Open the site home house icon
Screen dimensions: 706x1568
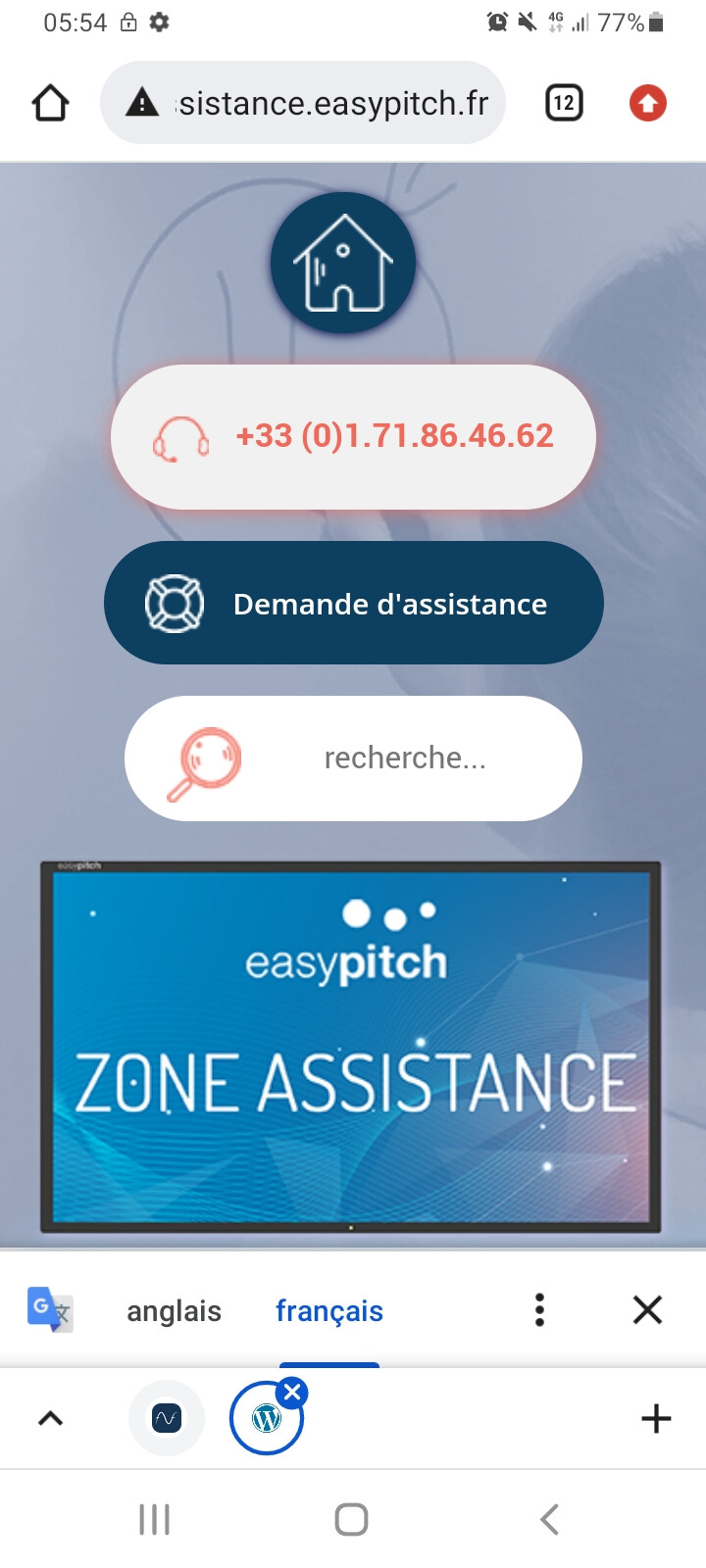pyautogui.click(x=343, y=263)
